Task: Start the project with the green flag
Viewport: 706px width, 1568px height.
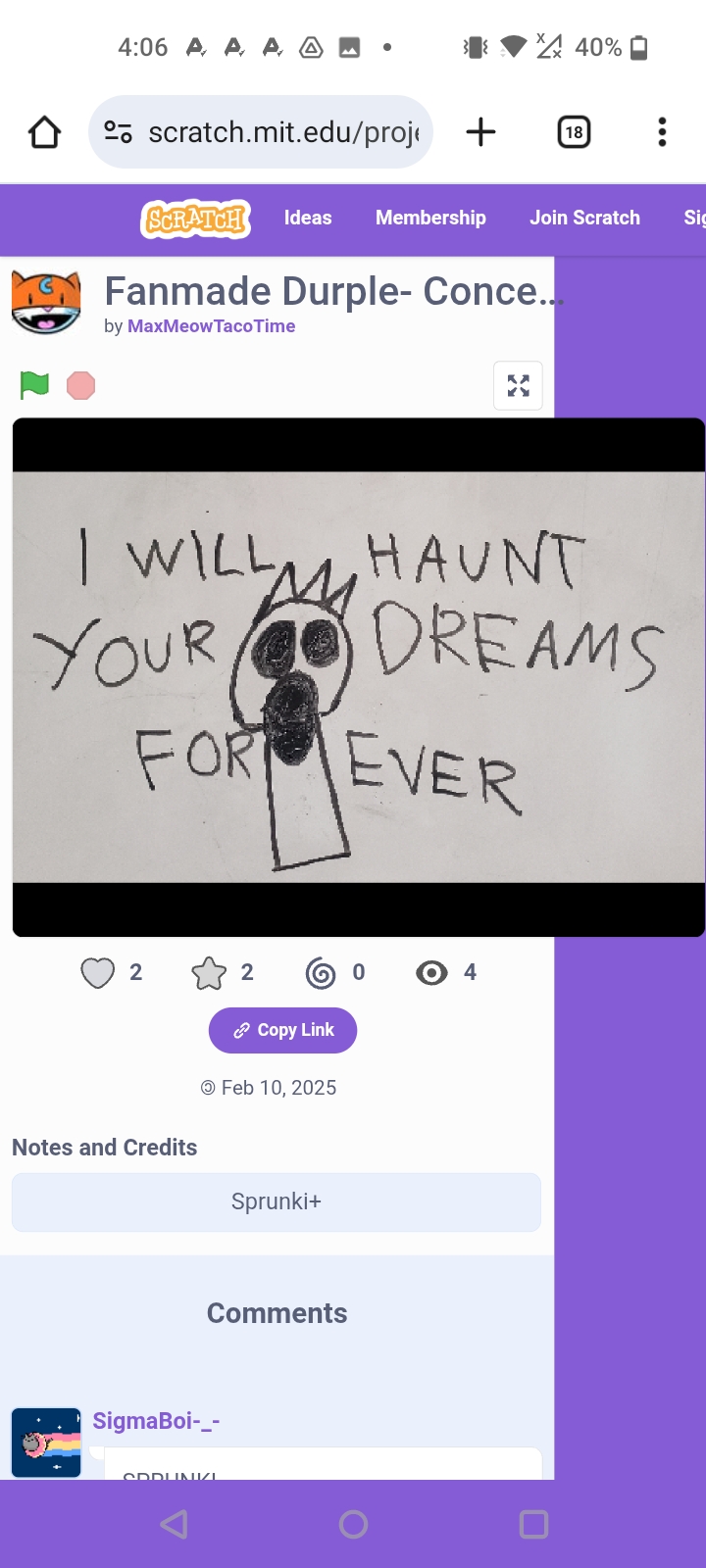Action: click(34, 385)
